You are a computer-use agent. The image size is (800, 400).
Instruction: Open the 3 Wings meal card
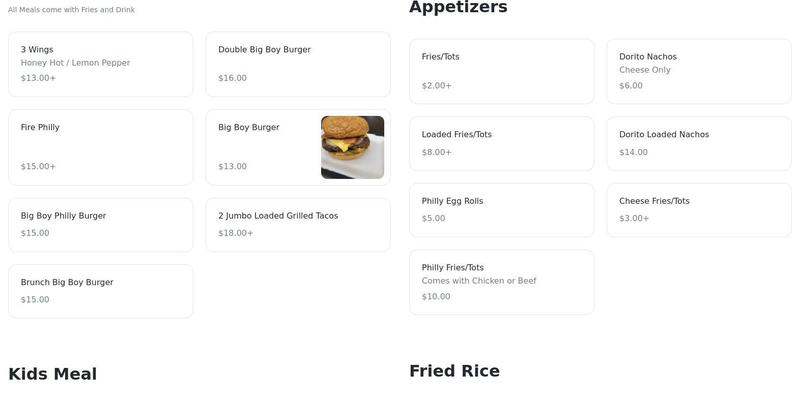click(100, 64)
